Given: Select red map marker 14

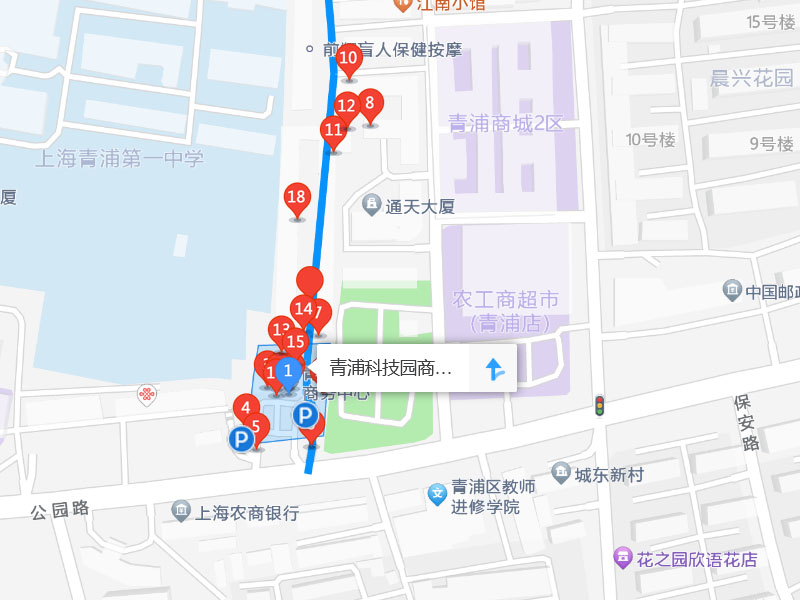Looking at the screenshot, I should 302,308.
